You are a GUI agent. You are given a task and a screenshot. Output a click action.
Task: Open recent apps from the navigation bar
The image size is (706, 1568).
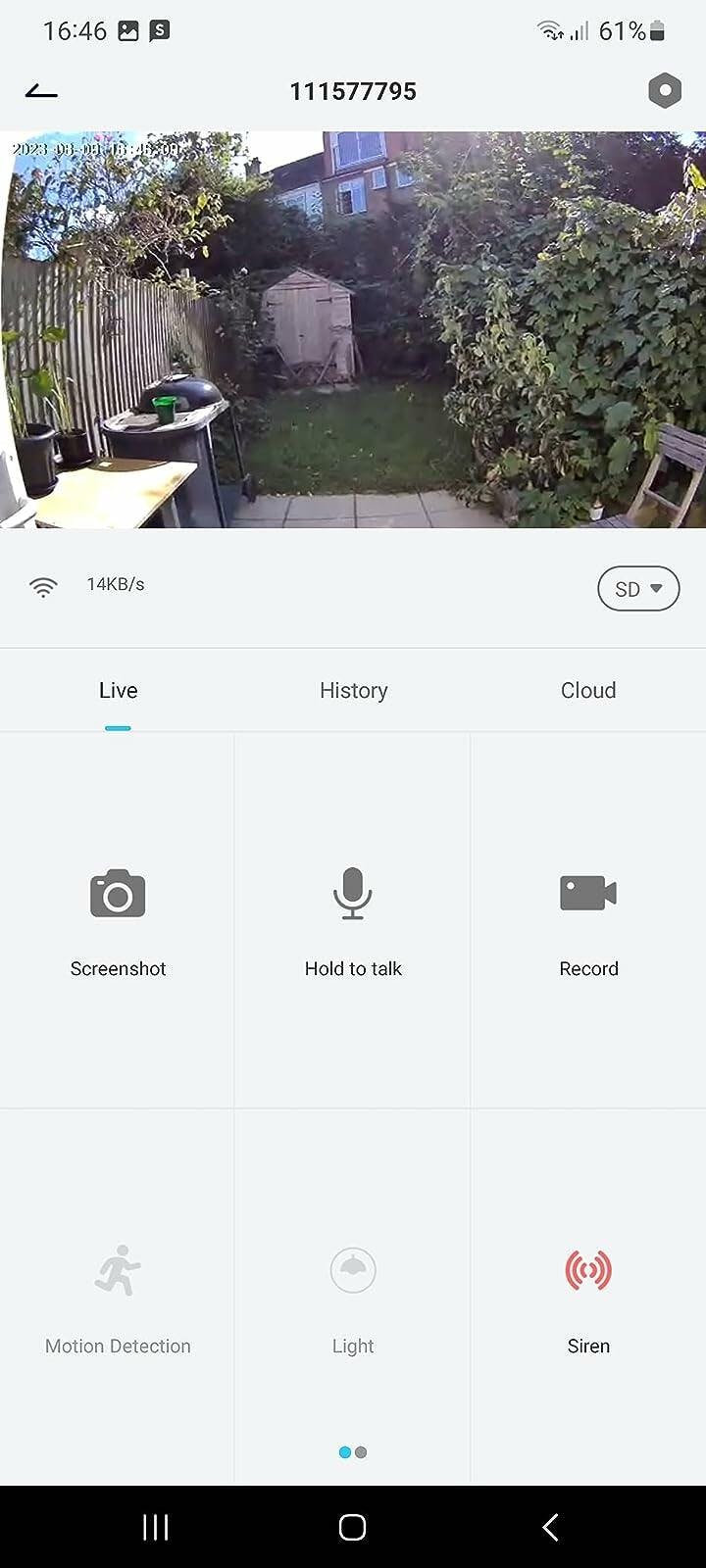pos(156,1527)
